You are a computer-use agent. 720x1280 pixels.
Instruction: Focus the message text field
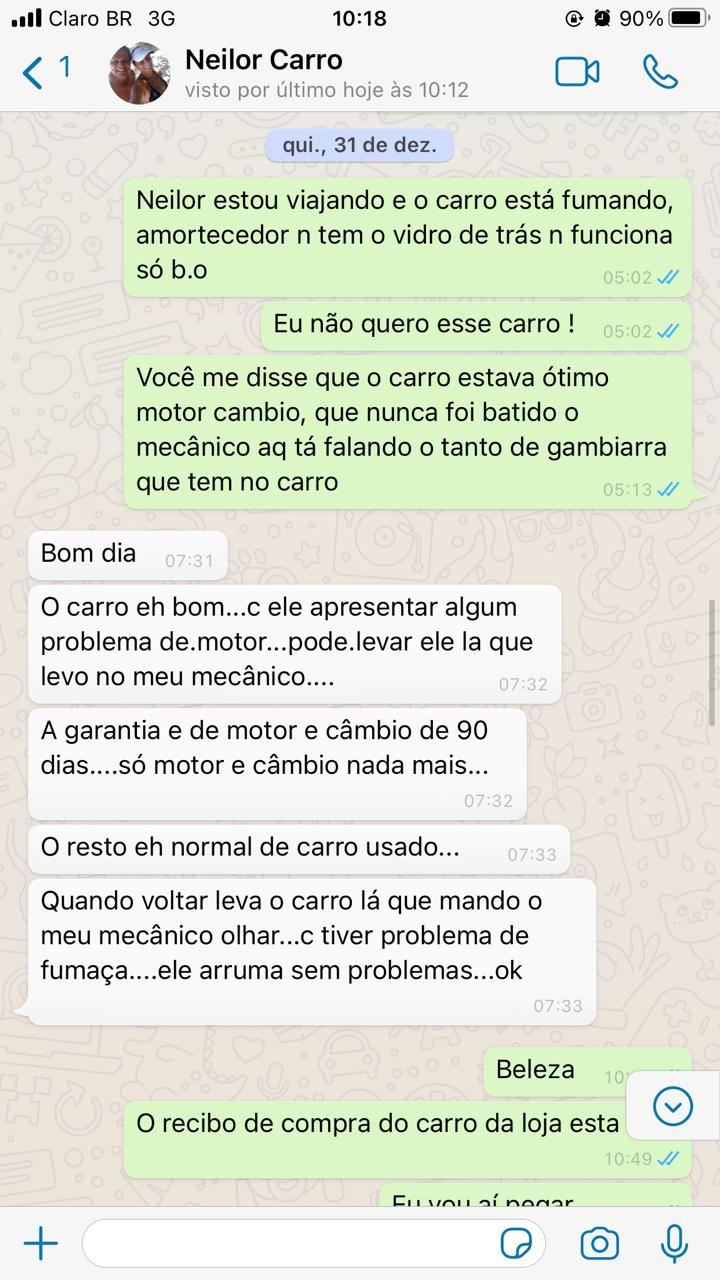pyautogui.click(x=290, y=1244)
